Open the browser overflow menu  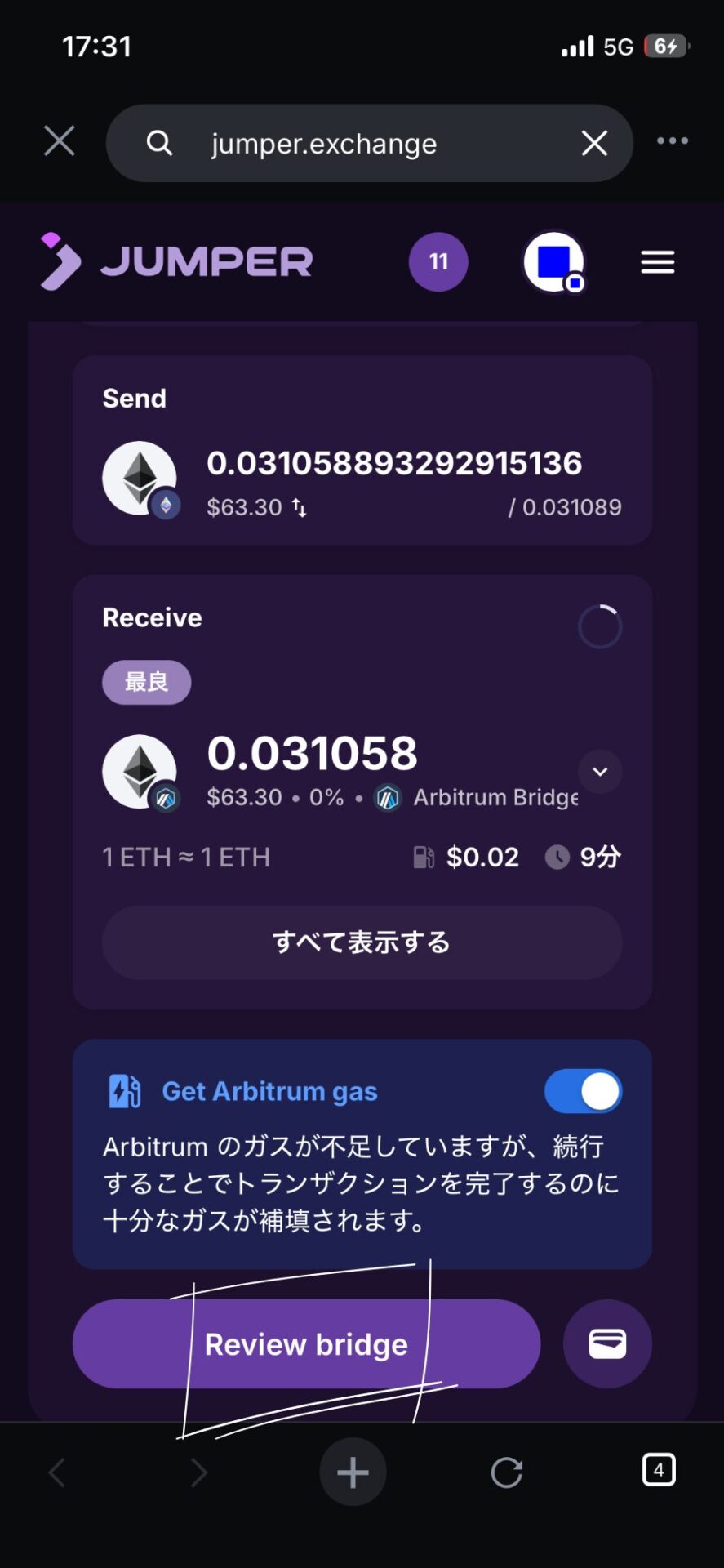click(672, 141)
